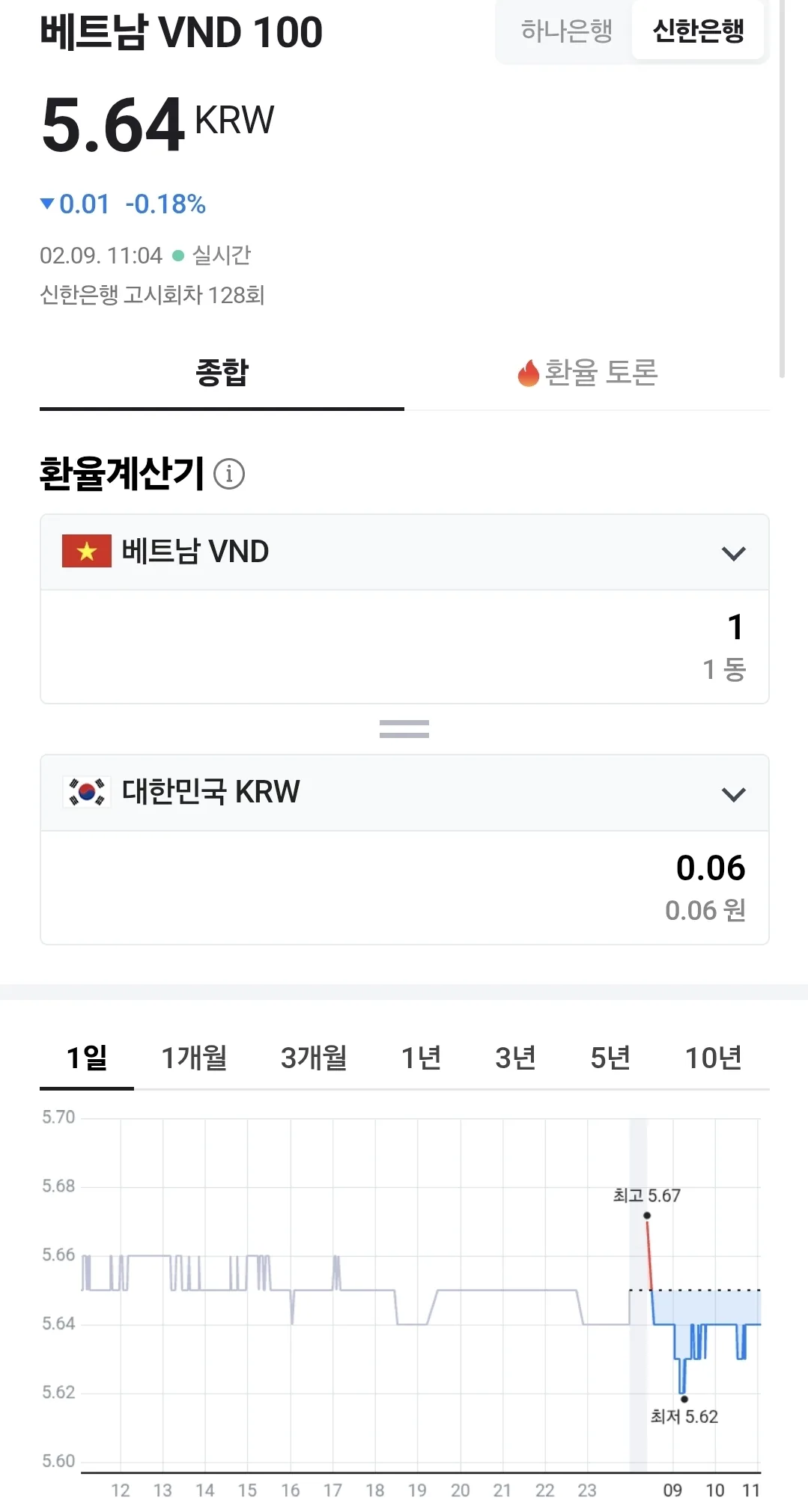Expand the 대한민국 KRW currency dropdown
This screenshot has height=1512, width=808.
[x=404, y=793]
